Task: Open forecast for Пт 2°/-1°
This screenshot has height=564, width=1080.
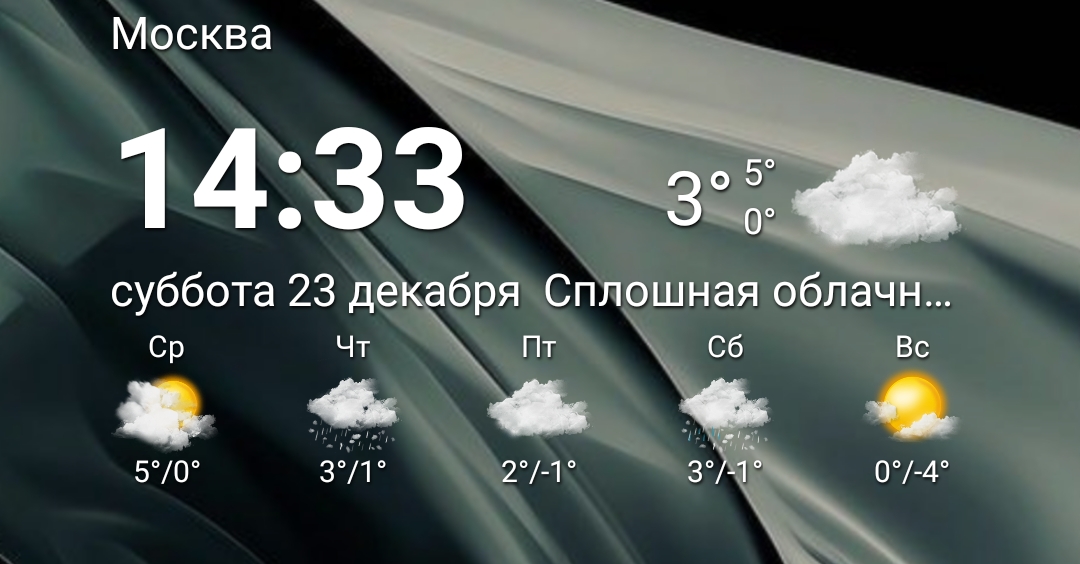Action: (x=539, y=411)
